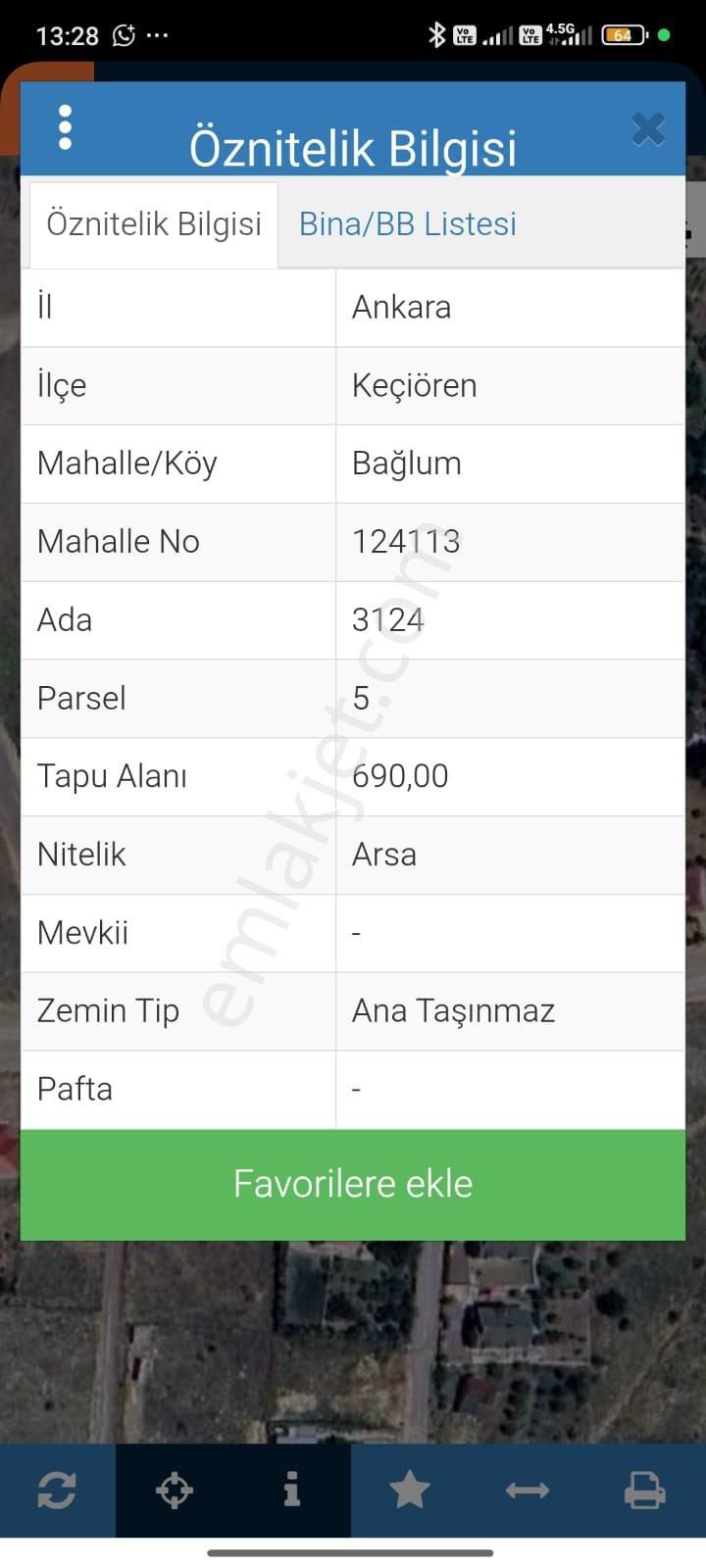This screenshot has height=1568, width=706.
Task: Tap the Tapu Alanı value 690,00
Action: [x=399, y=776]
